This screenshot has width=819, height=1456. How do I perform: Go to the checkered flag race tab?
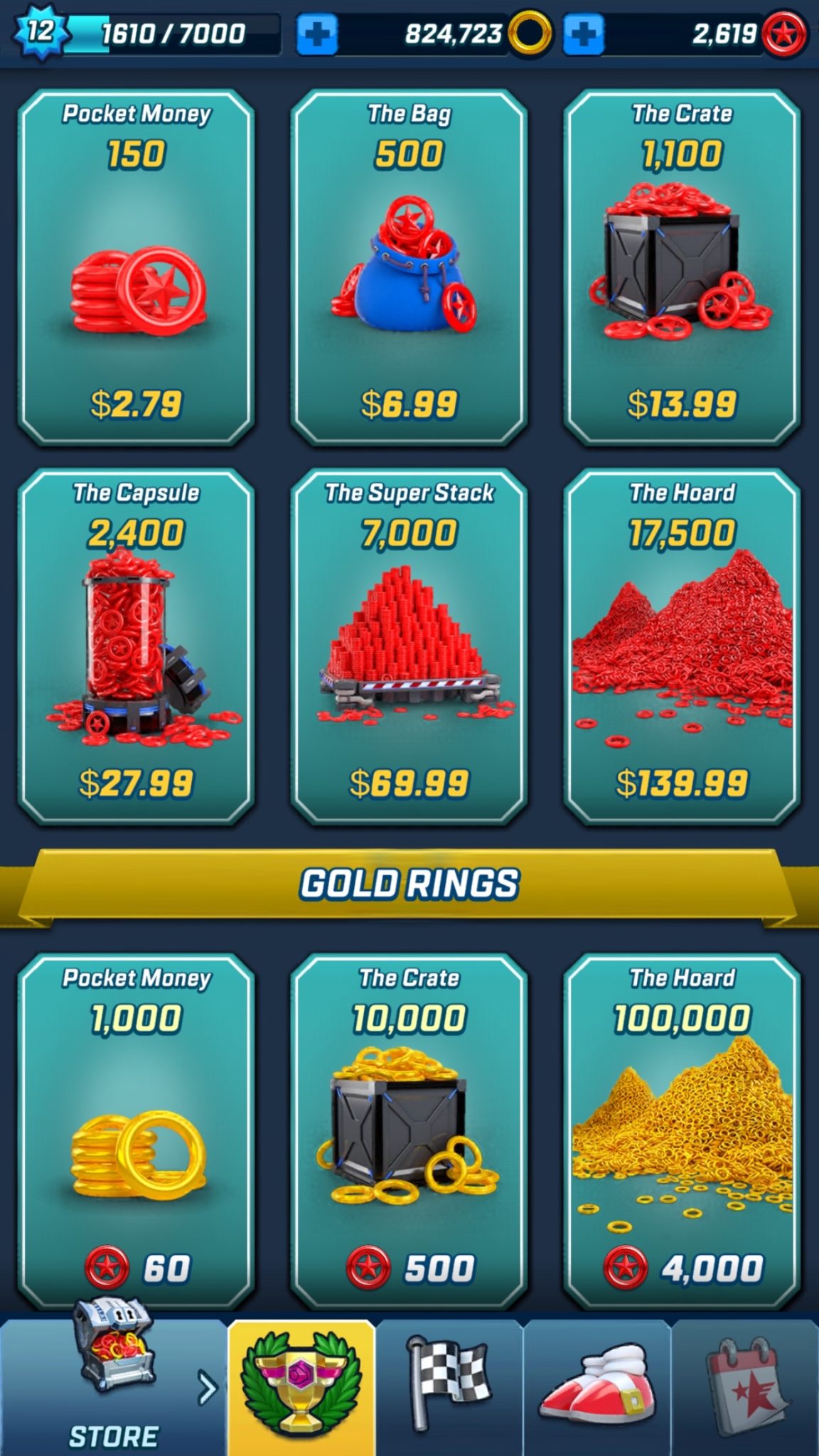pos(449,1386)
